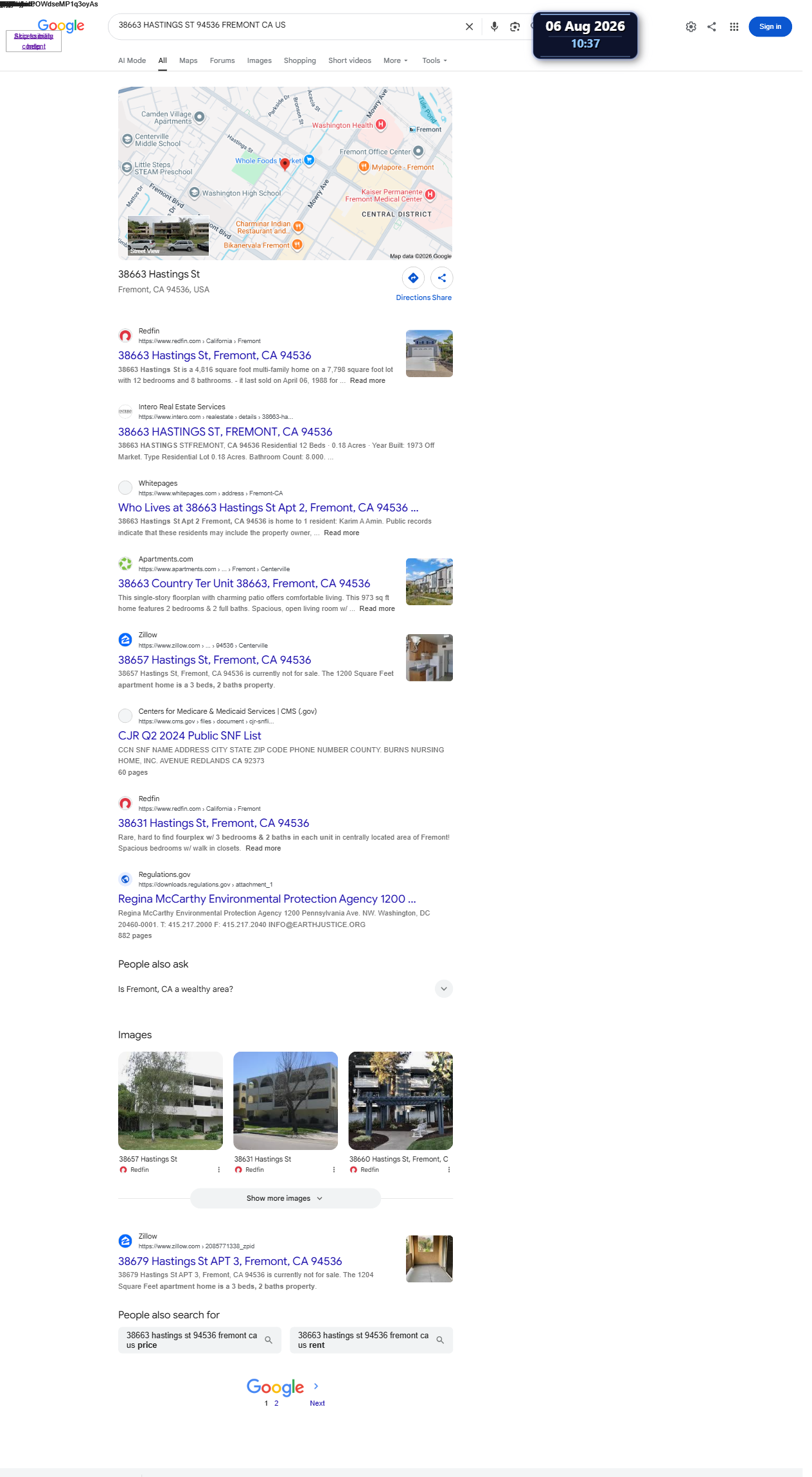Open Whitepages Who Lives at result
812x1477 pixels.
268,508
